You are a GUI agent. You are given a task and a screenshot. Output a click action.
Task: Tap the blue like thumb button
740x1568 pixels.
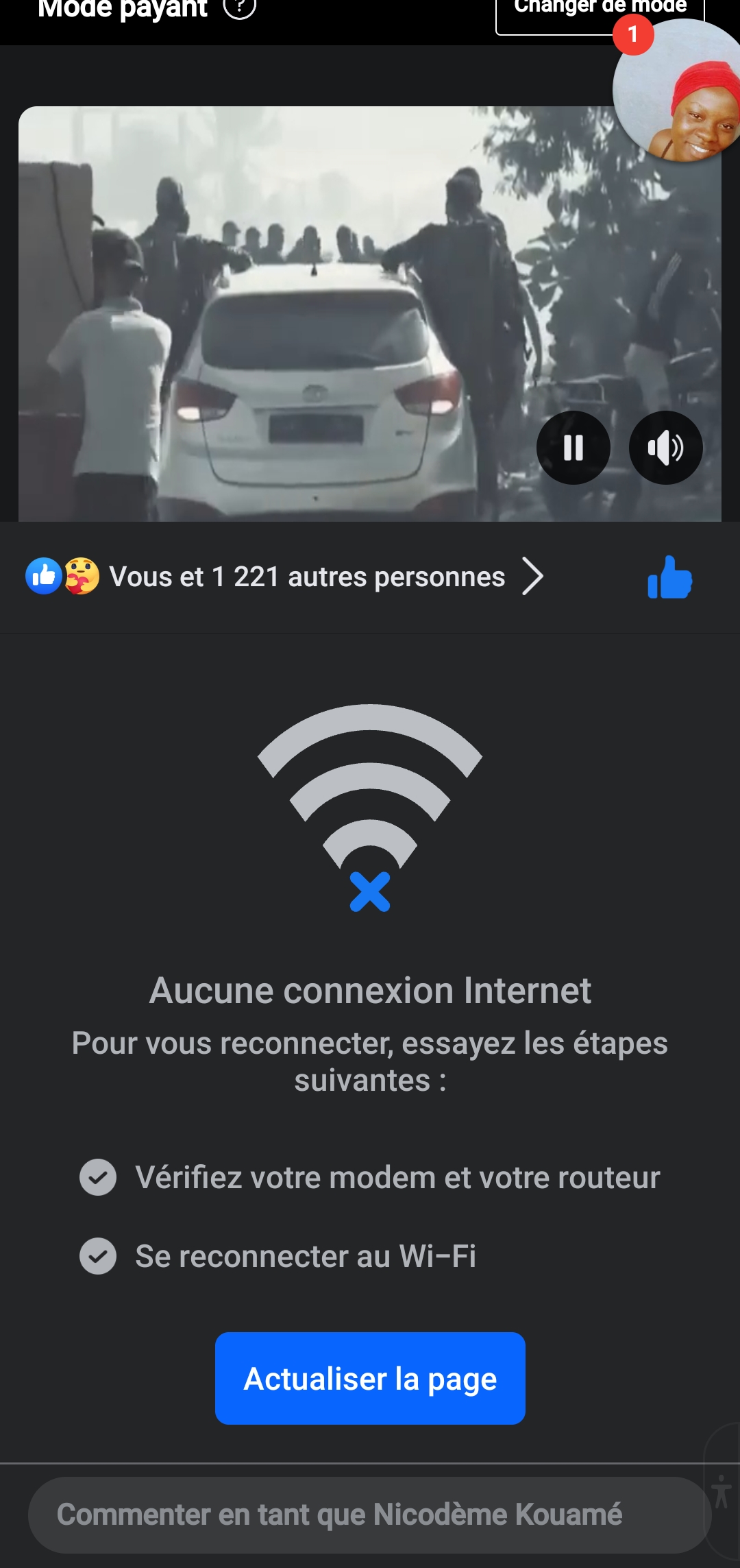click(669, 577)
